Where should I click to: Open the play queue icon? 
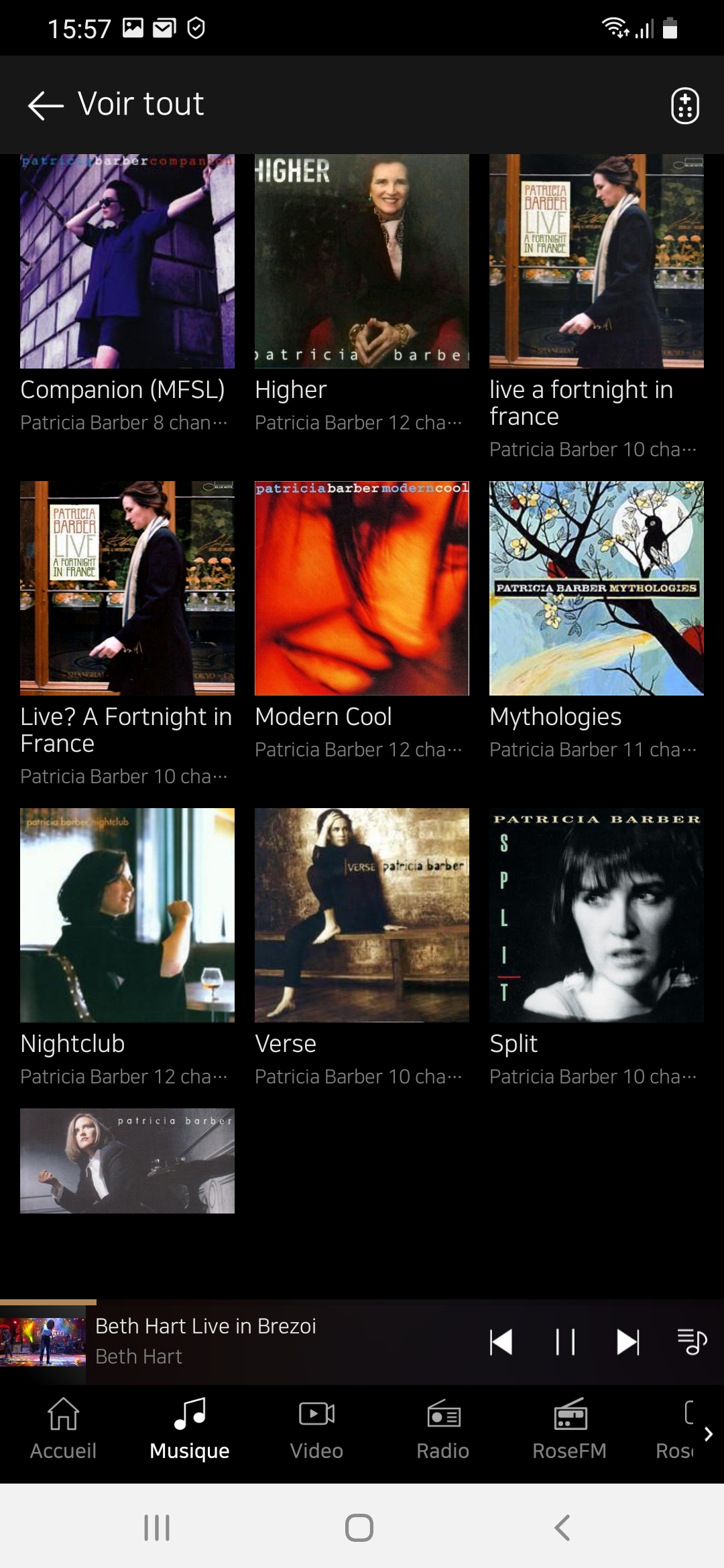click(692, 1342)
